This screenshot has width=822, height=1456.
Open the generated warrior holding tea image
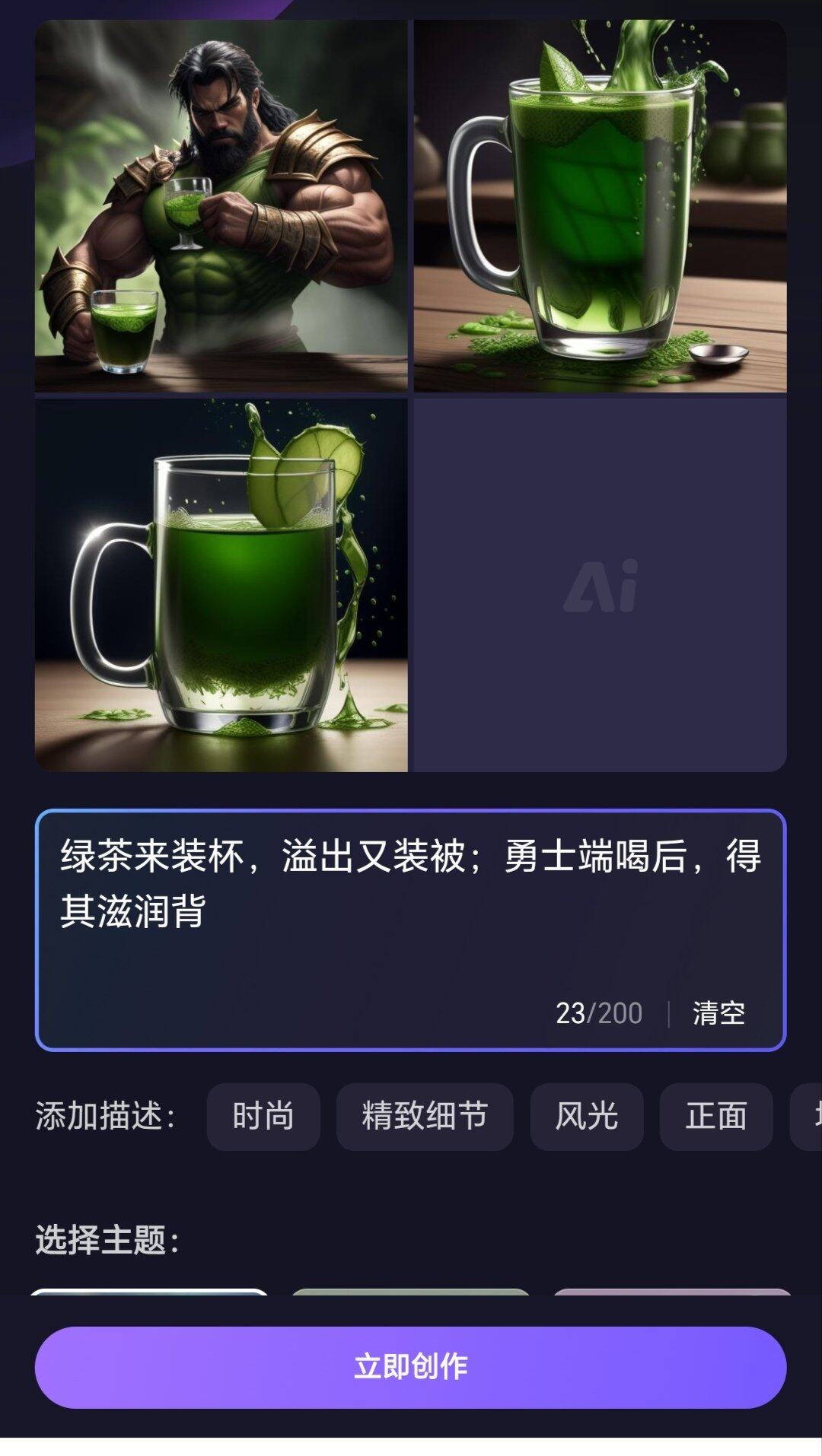tap(221, 205)
